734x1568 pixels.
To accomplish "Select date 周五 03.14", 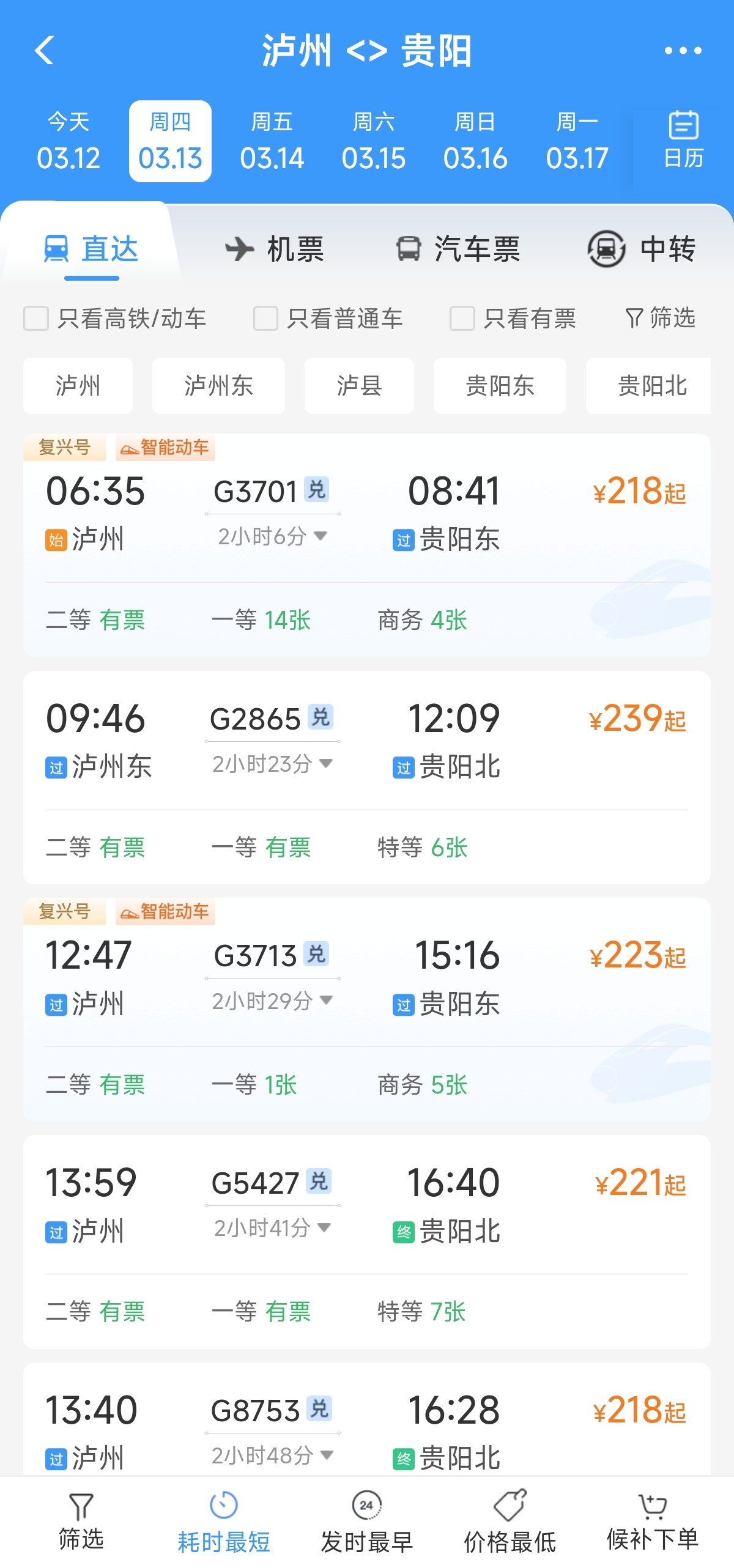I will coord(272,142).
